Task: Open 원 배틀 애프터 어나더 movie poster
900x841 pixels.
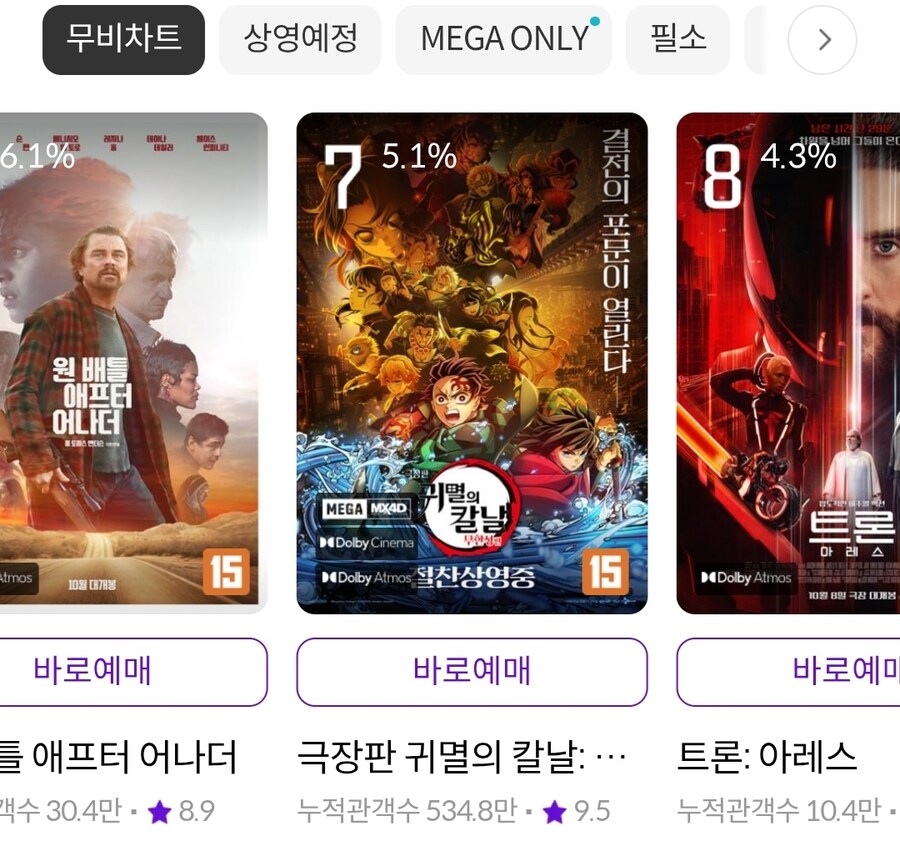Action: 132,362
